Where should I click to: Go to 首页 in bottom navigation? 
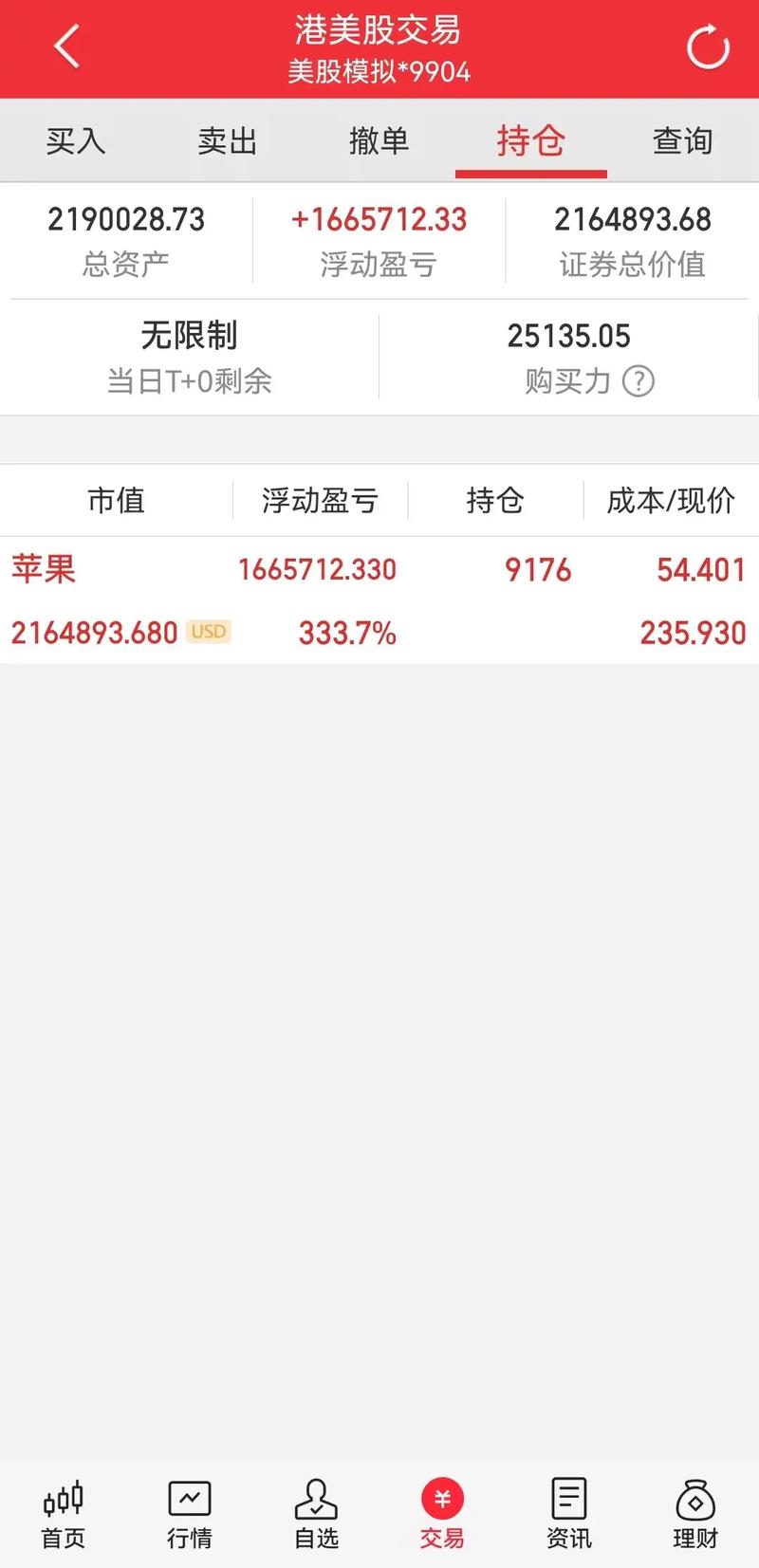tap(64, 1514)
